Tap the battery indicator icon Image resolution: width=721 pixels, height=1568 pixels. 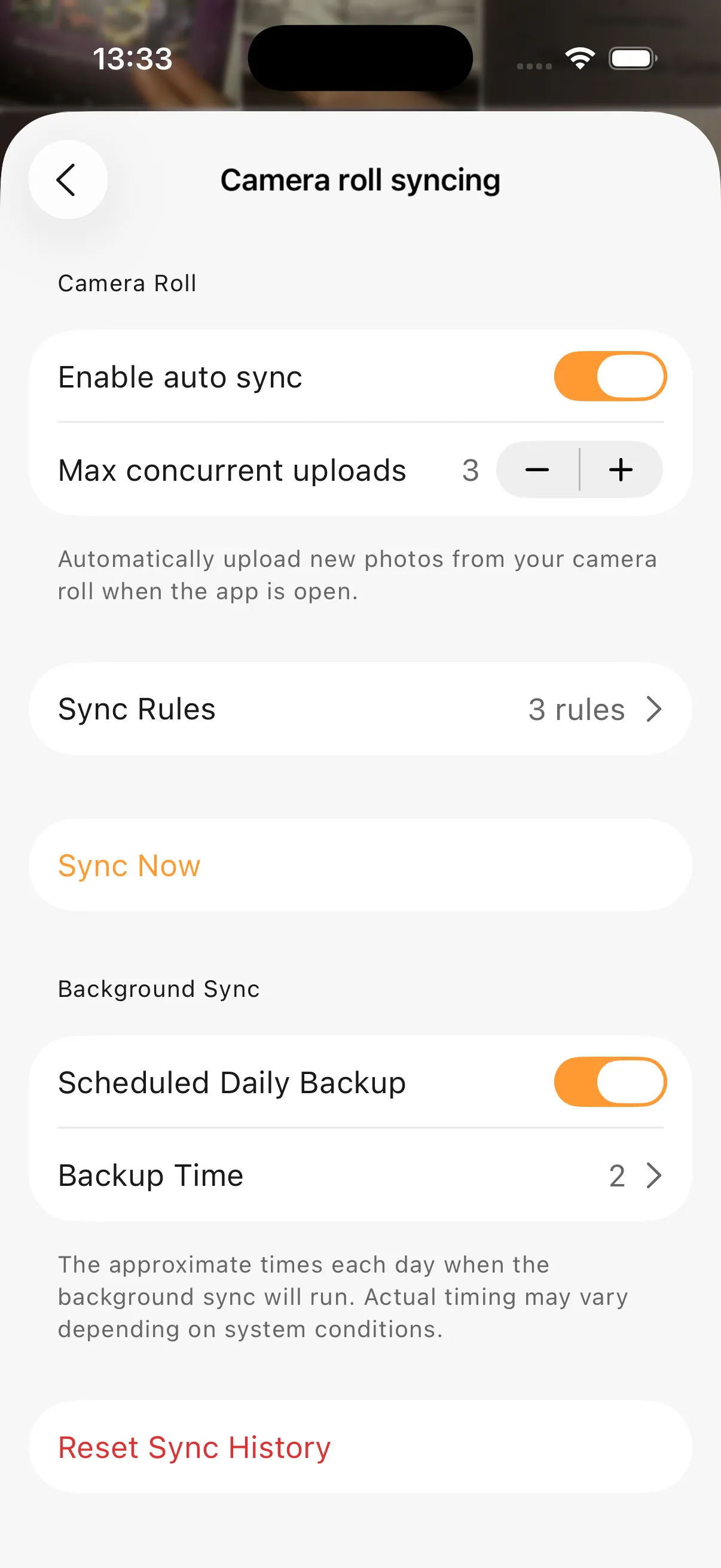[x=631, y=58]
